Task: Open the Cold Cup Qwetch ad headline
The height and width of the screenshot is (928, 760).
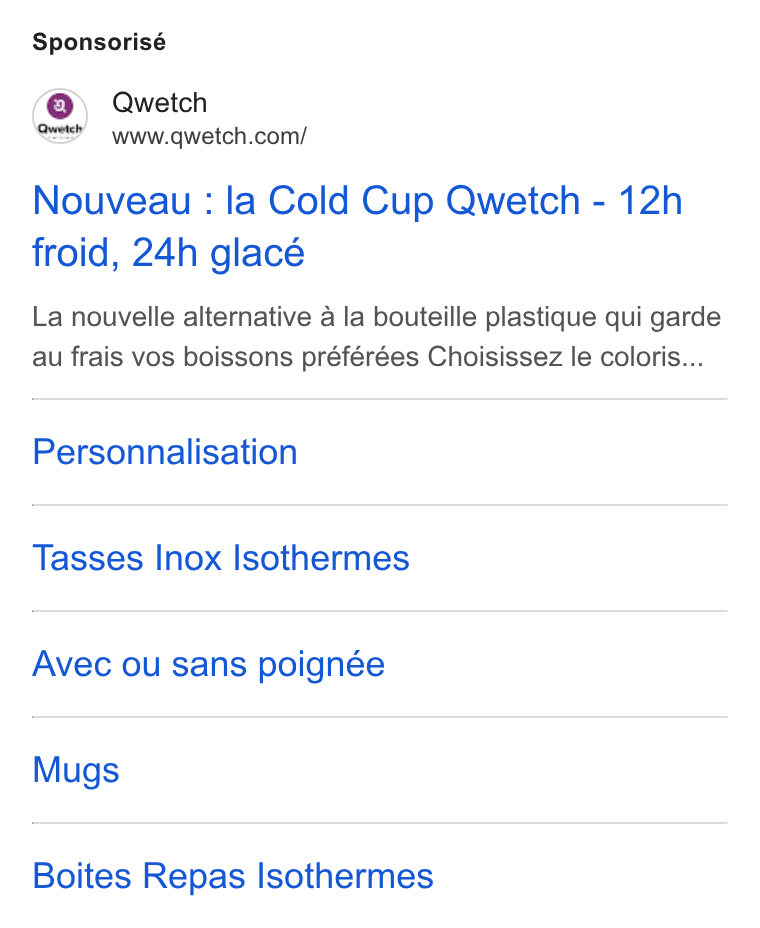Action: [x=357, y=227]
